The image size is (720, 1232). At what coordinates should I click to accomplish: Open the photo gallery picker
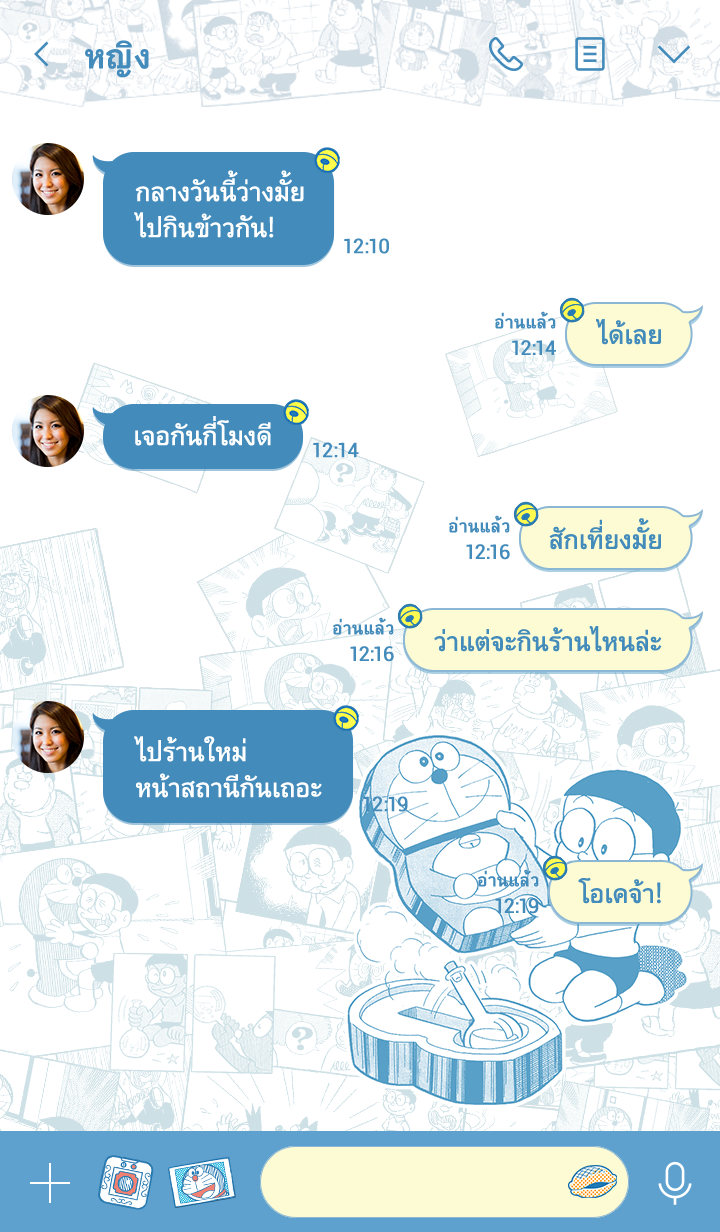[x=201, y=1182]
